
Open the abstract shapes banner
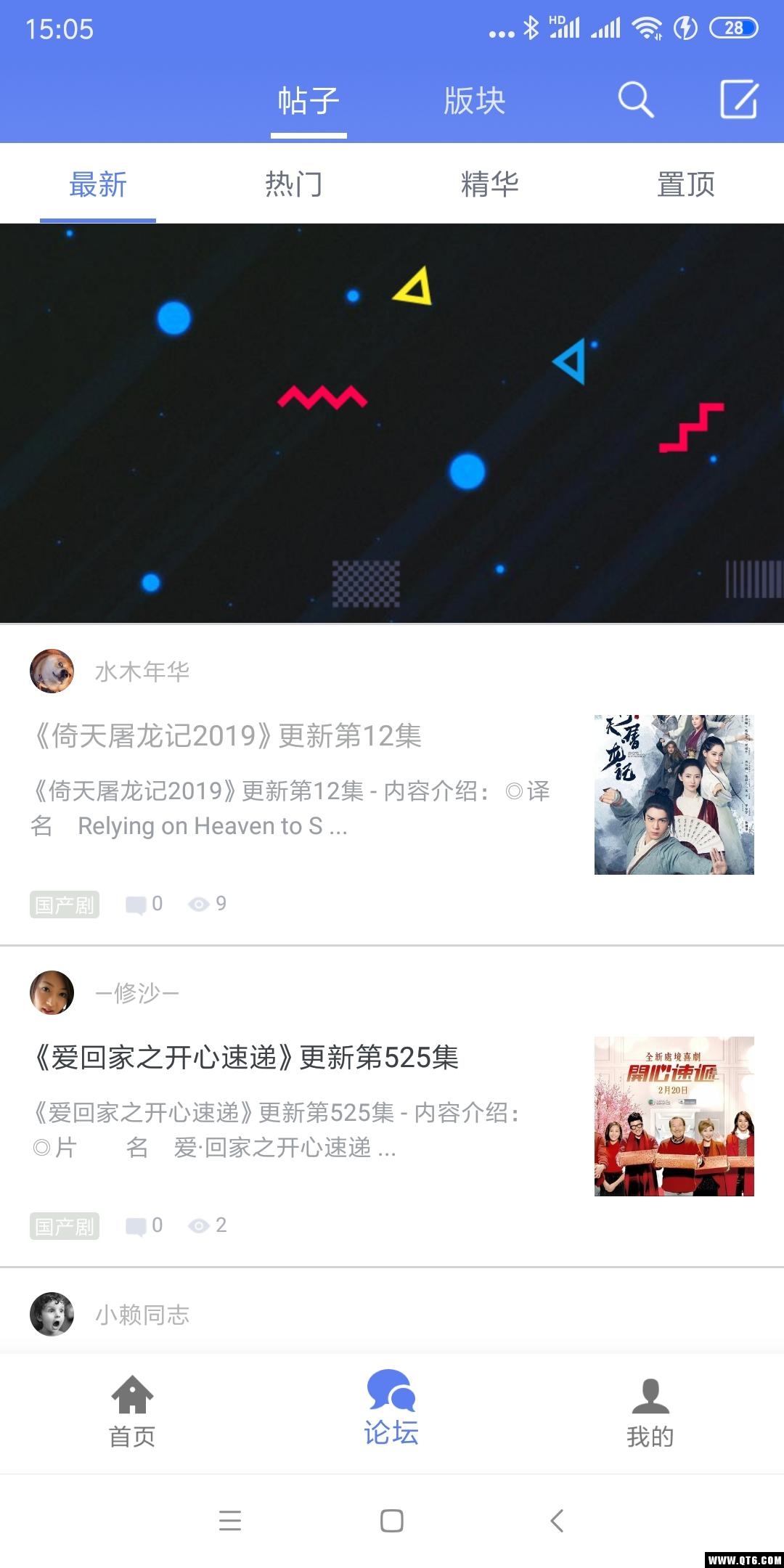392,423
